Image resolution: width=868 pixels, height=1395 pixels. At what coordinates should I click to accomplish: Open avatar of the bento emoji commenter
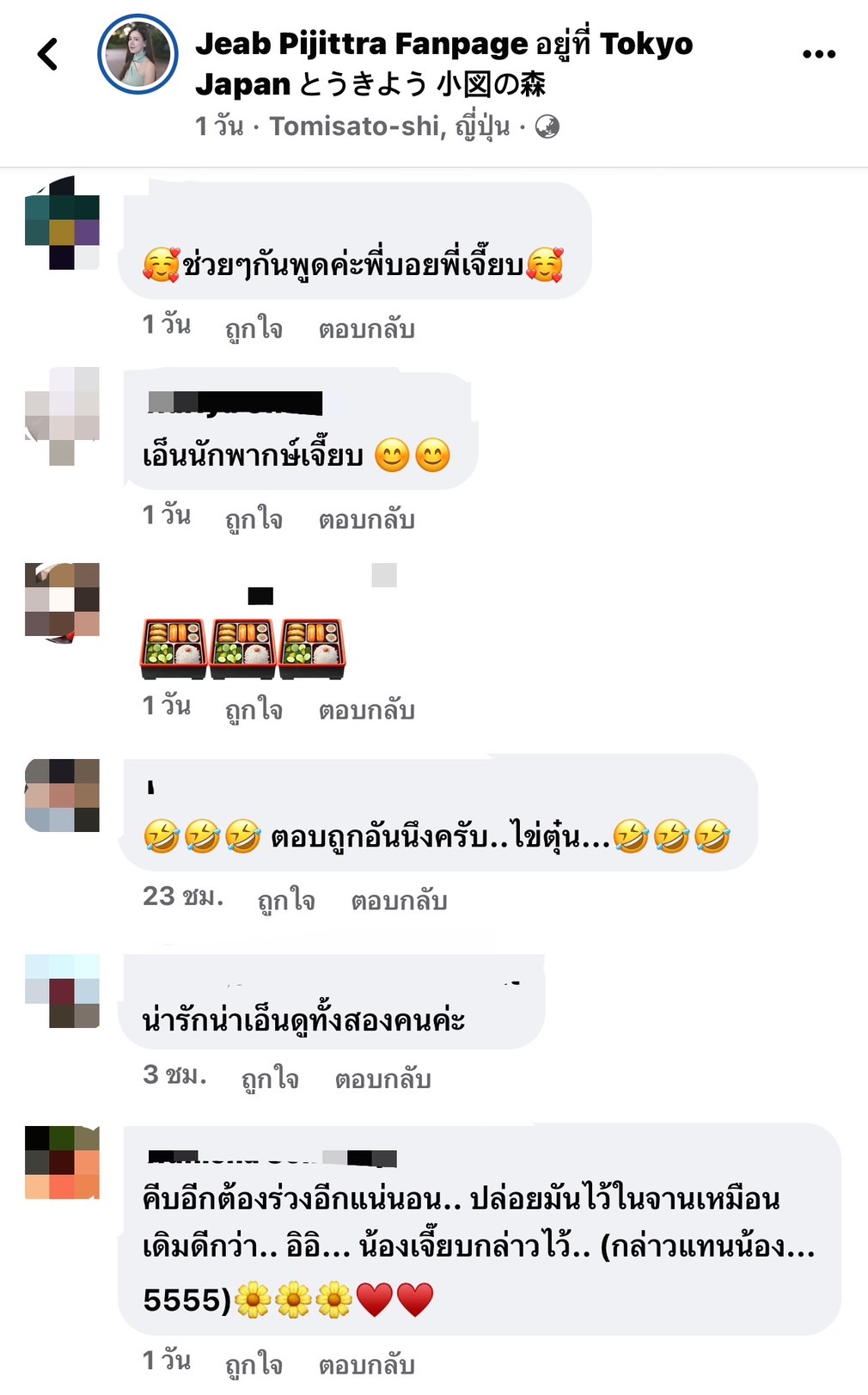(62, 600)
